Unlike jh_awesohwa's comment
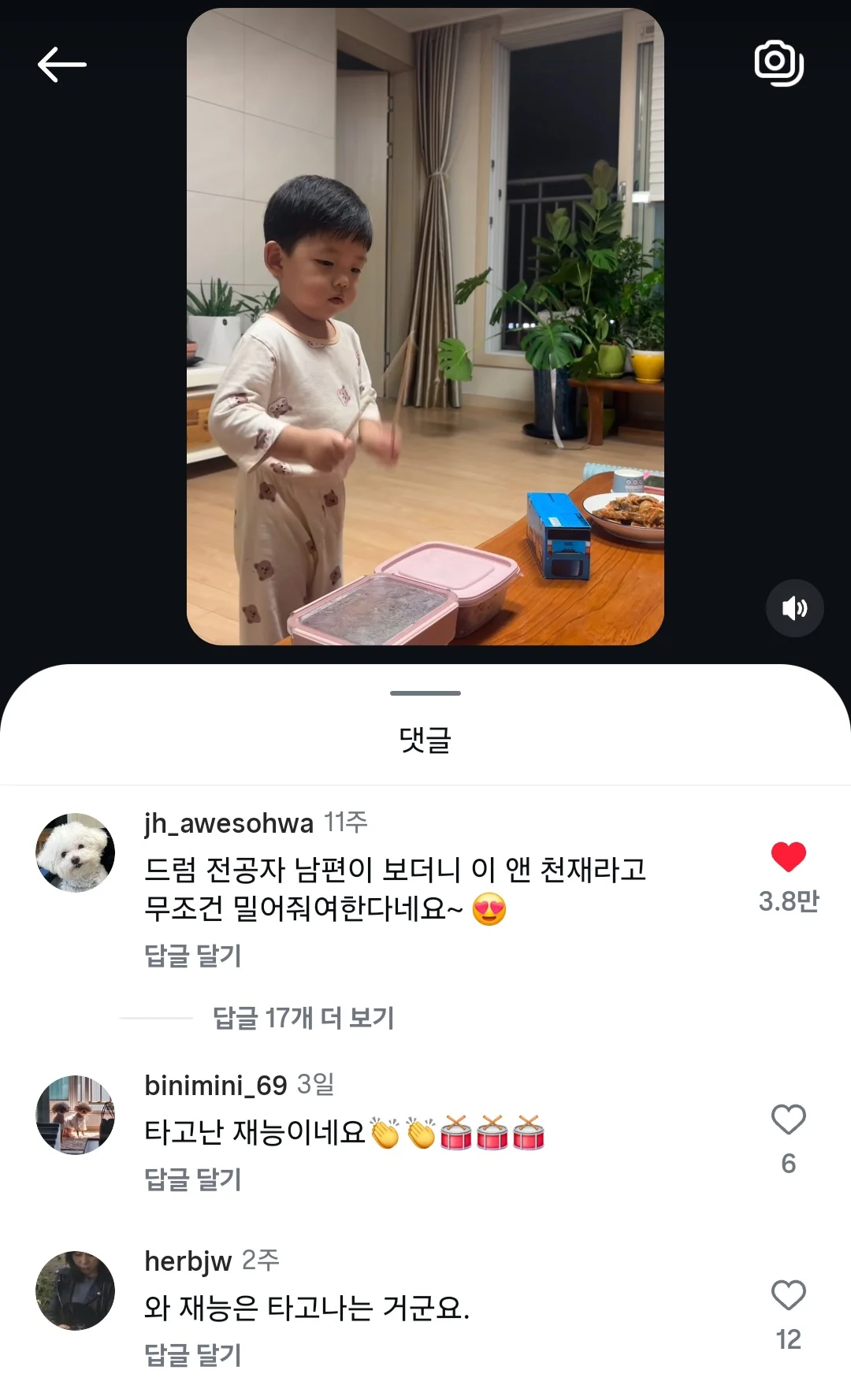This screenshot has width=851, height=1400. coord(788,857)
